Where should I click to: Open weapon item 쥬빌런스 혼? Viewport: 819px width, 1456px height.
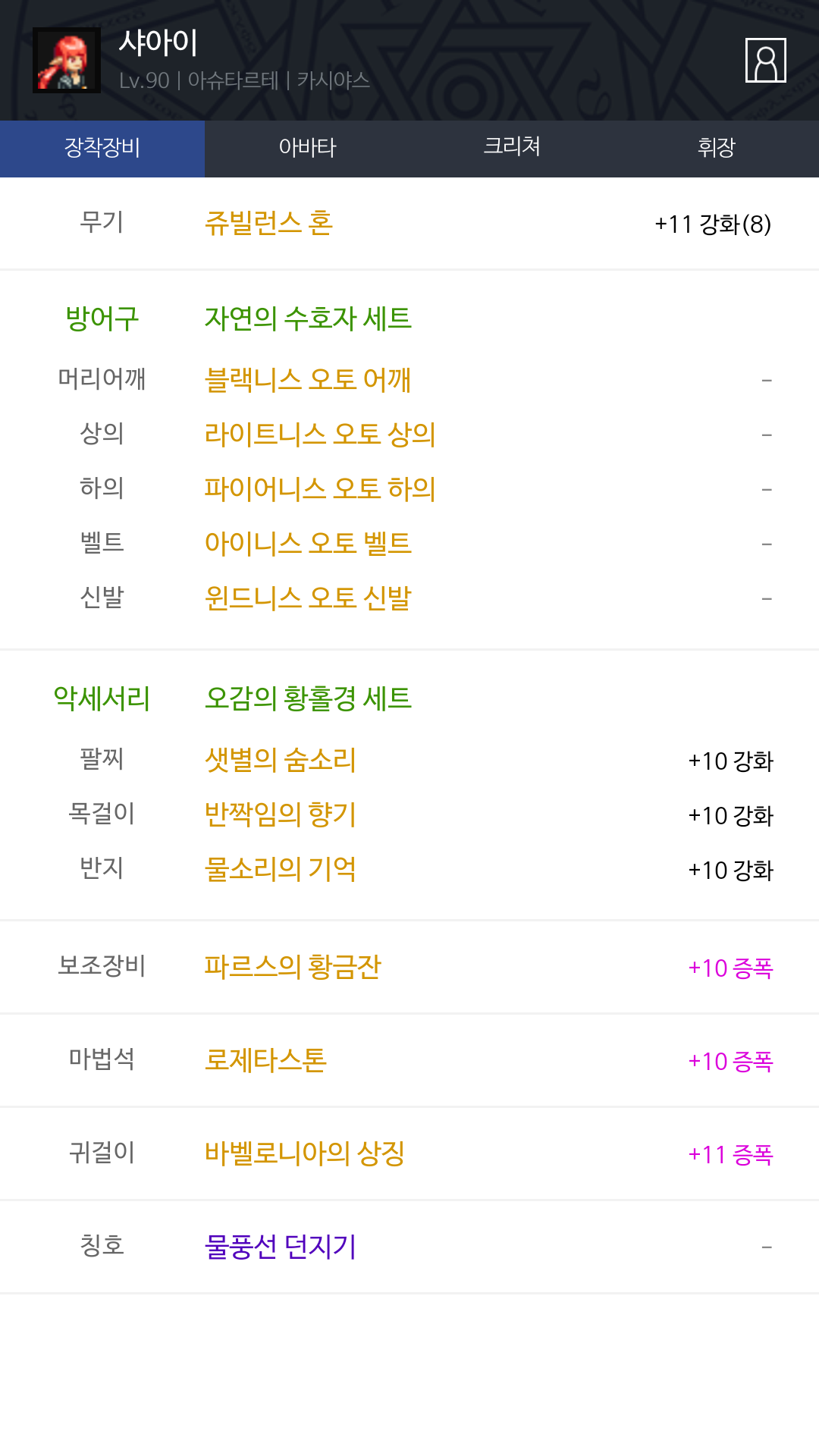(x=268, y=223)
